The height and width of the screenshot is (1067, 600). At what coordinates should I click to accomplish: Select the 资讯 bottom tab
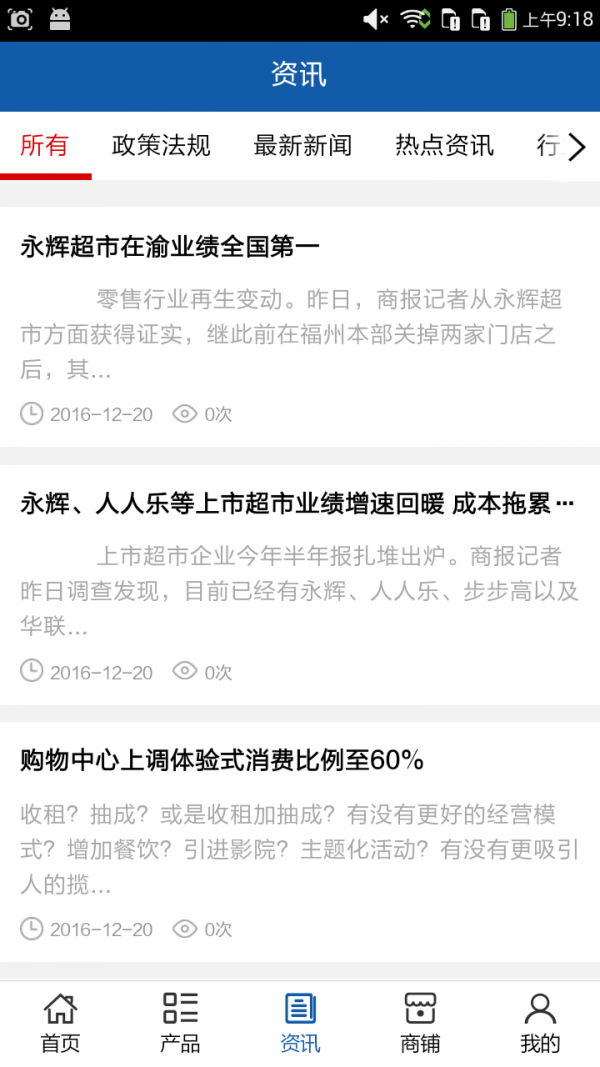pos(300,1022)
